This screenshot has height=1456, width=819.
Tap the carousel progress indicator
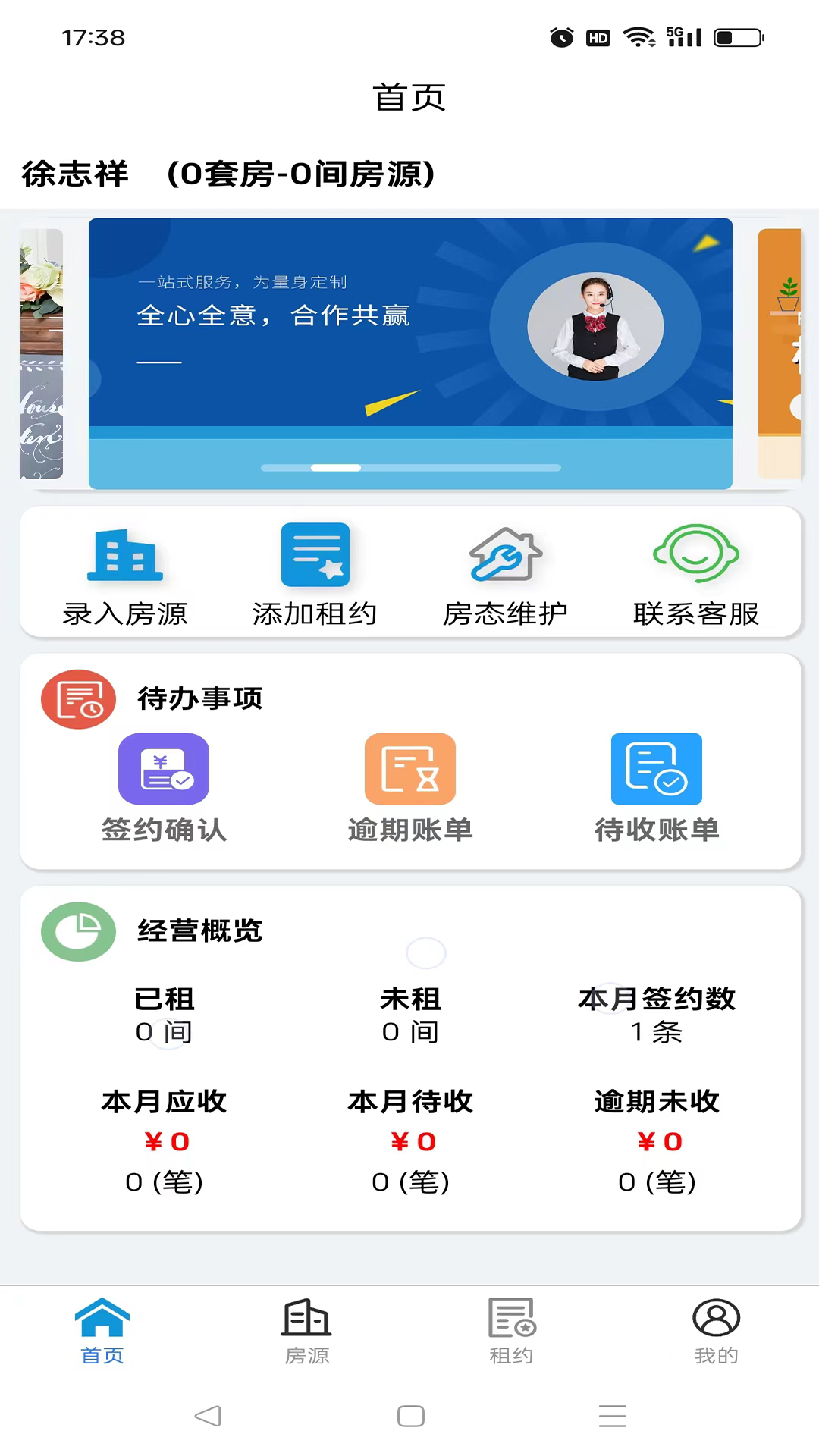click(410, 469)
